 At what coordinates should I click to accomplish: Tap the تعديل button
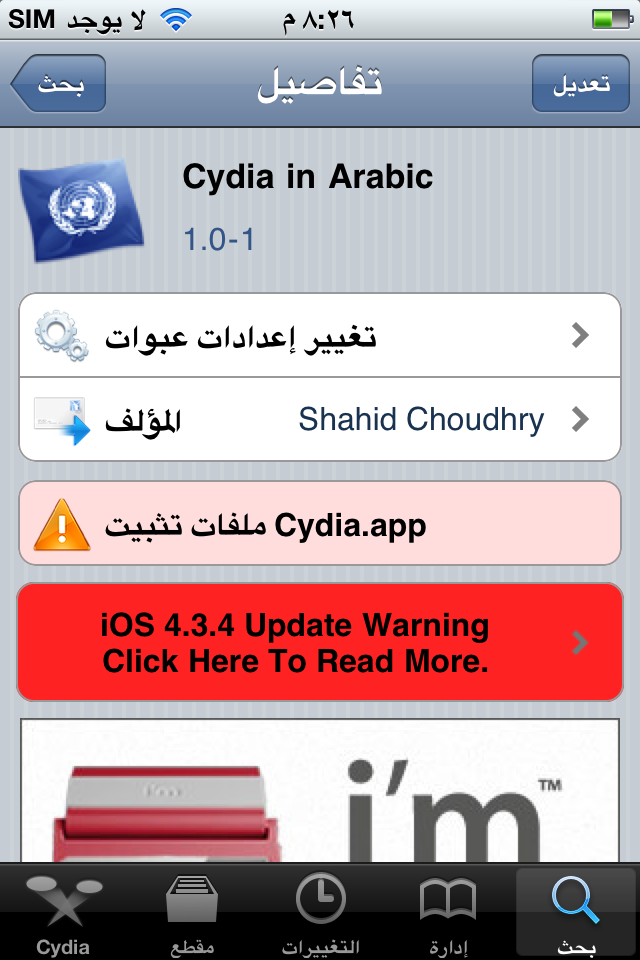580,85
